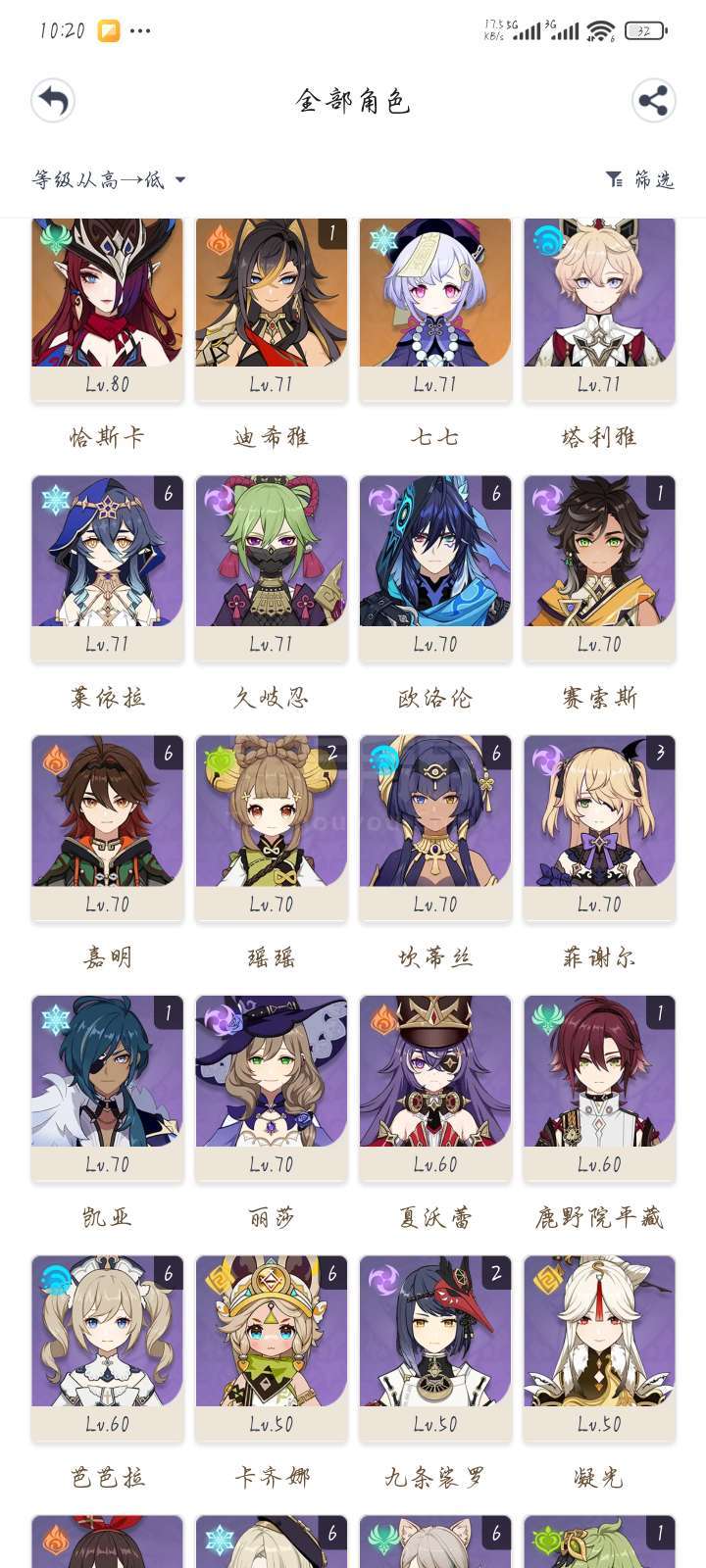Open the 筛选 filter

pyautogui.click(x=639, y=179)
